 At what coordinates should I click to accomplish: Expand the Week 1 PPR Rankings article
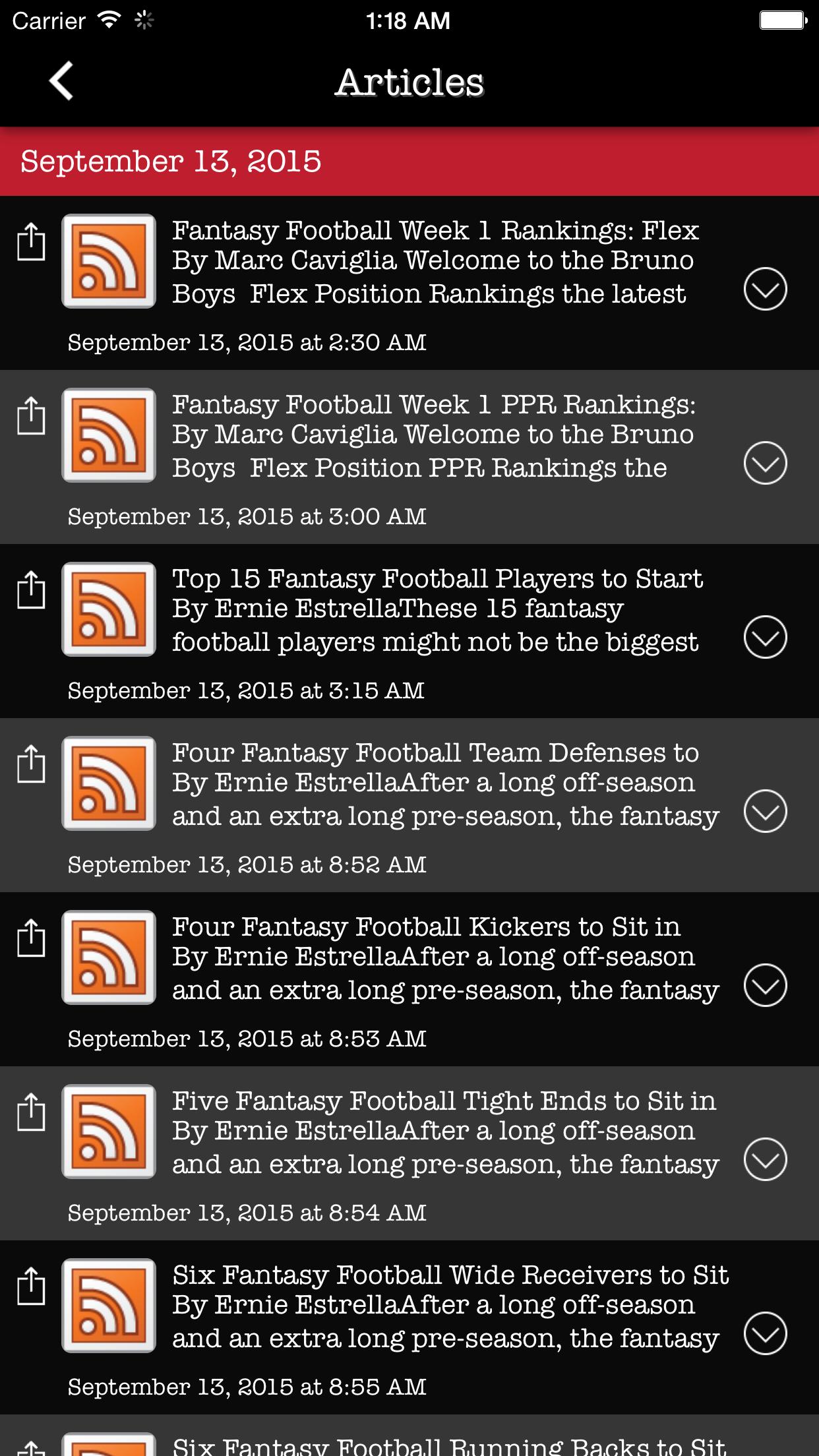765,463
